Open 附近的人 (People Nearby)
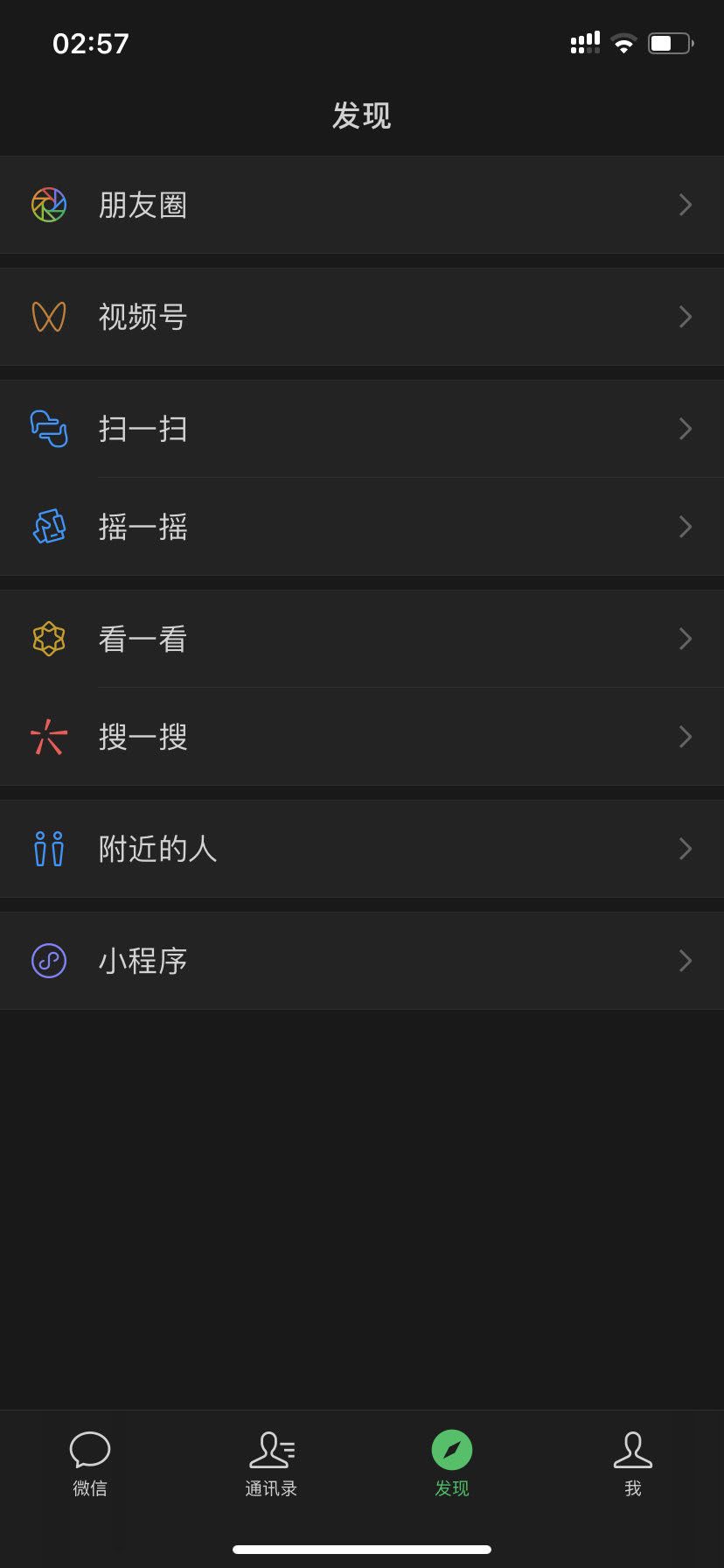Screen dimensions: 724x1568 tap(362, 849)
